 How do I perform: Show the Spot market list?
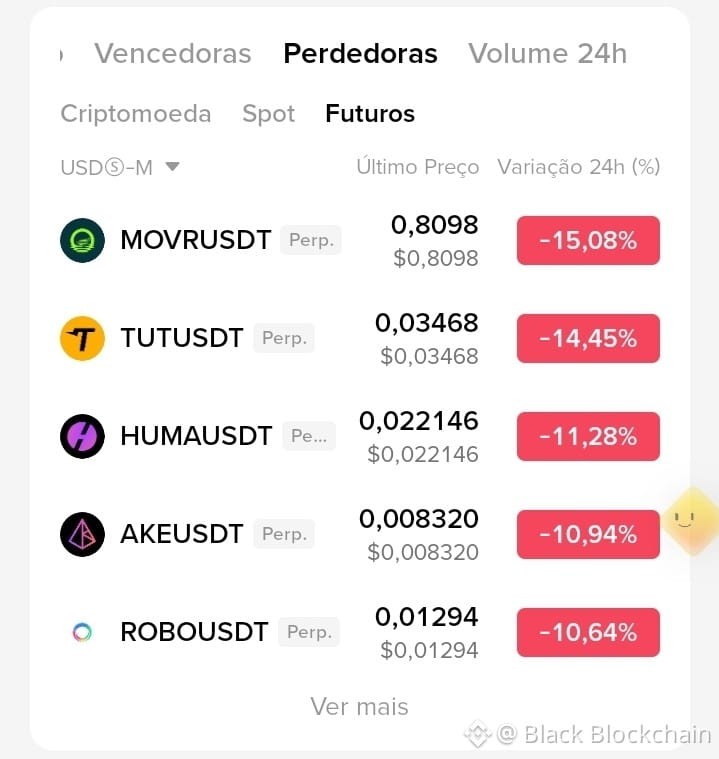269,114
